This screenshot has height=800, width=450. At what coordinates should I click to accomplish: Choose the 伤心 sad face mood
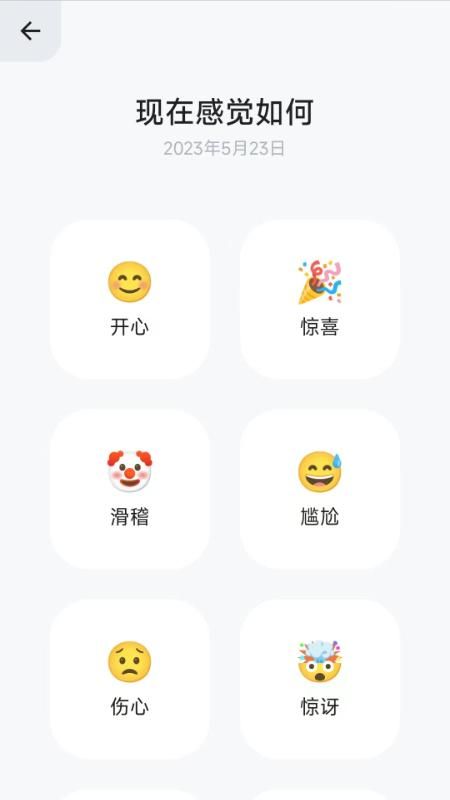pos(130,680)
